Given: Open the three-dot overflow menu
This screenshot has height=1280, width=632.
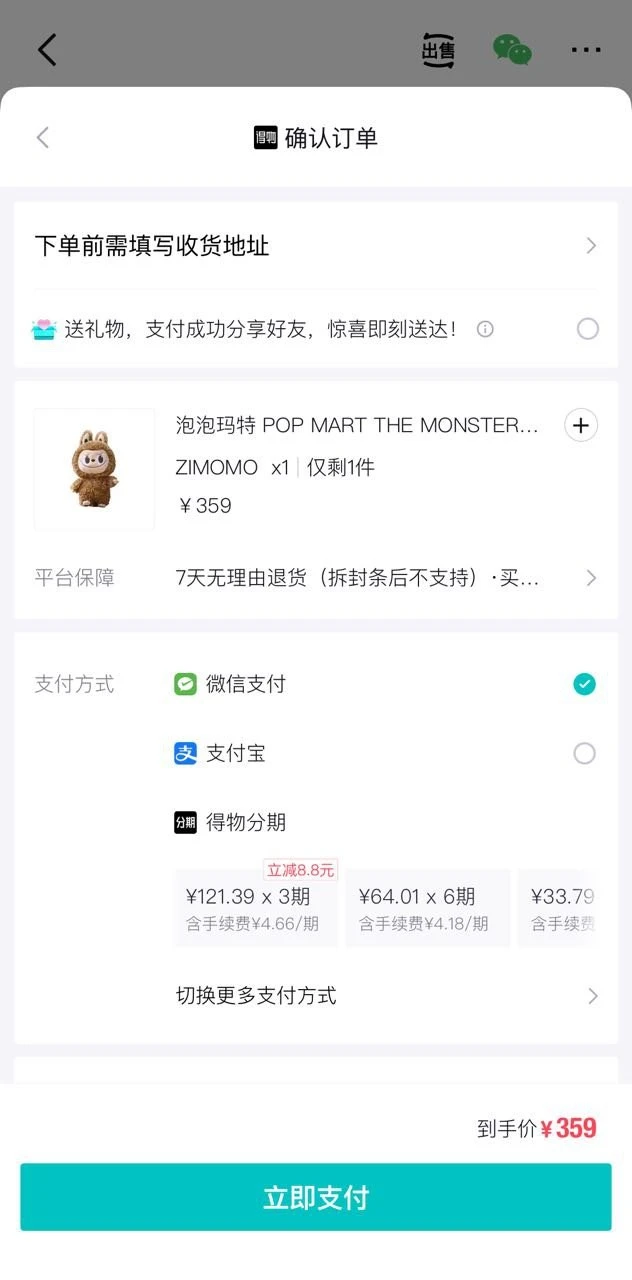Looking at the screenshot, I should (x=586, y=49).
